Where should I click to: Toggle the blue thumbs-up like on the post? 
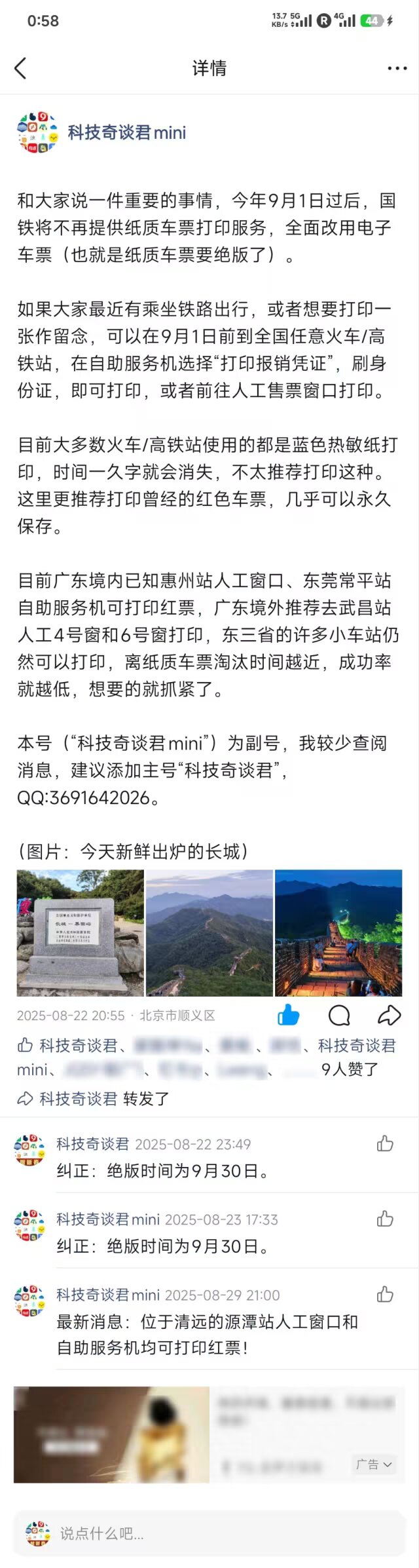point(288,1015)
